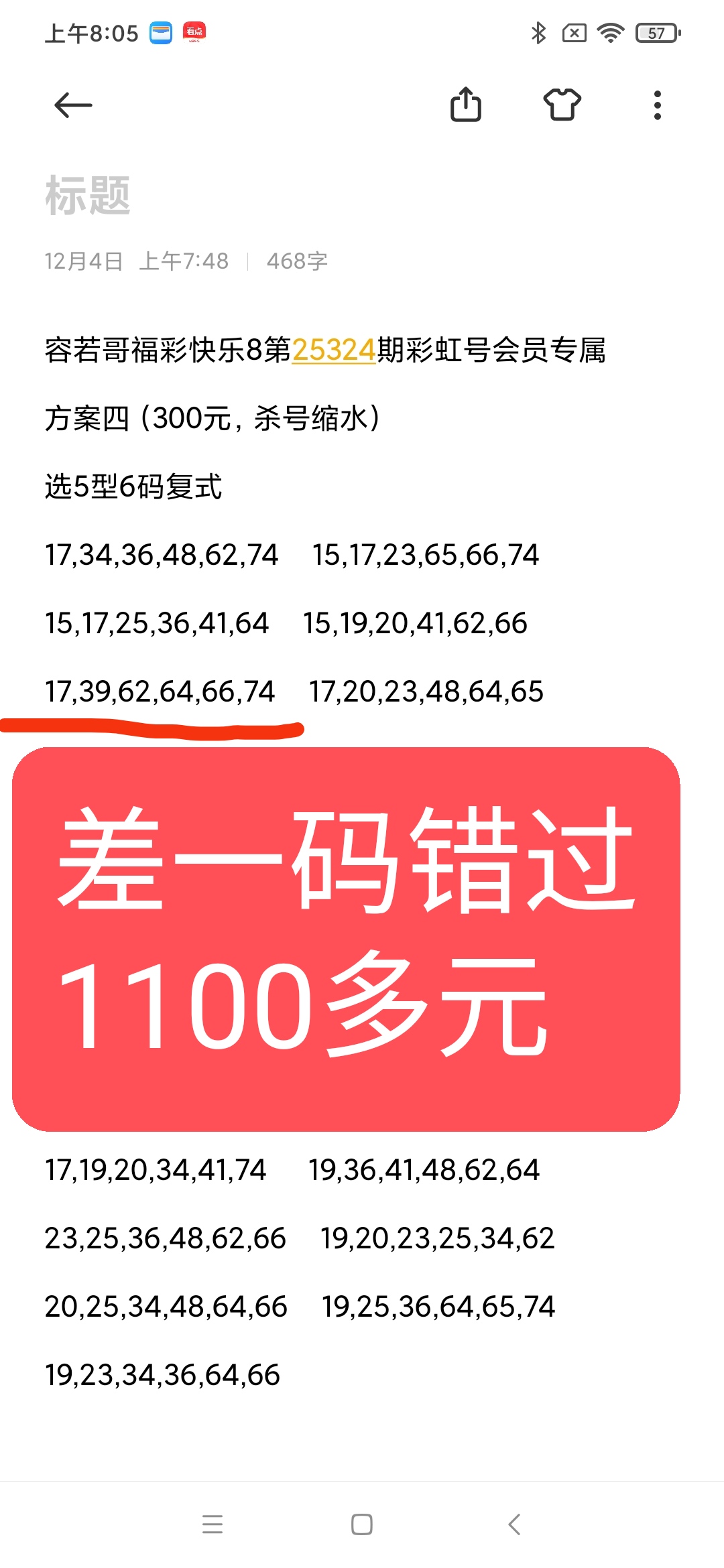
Task: Tap the share icon to share this note
Action: pyautogui.click(x=466, y=105)
